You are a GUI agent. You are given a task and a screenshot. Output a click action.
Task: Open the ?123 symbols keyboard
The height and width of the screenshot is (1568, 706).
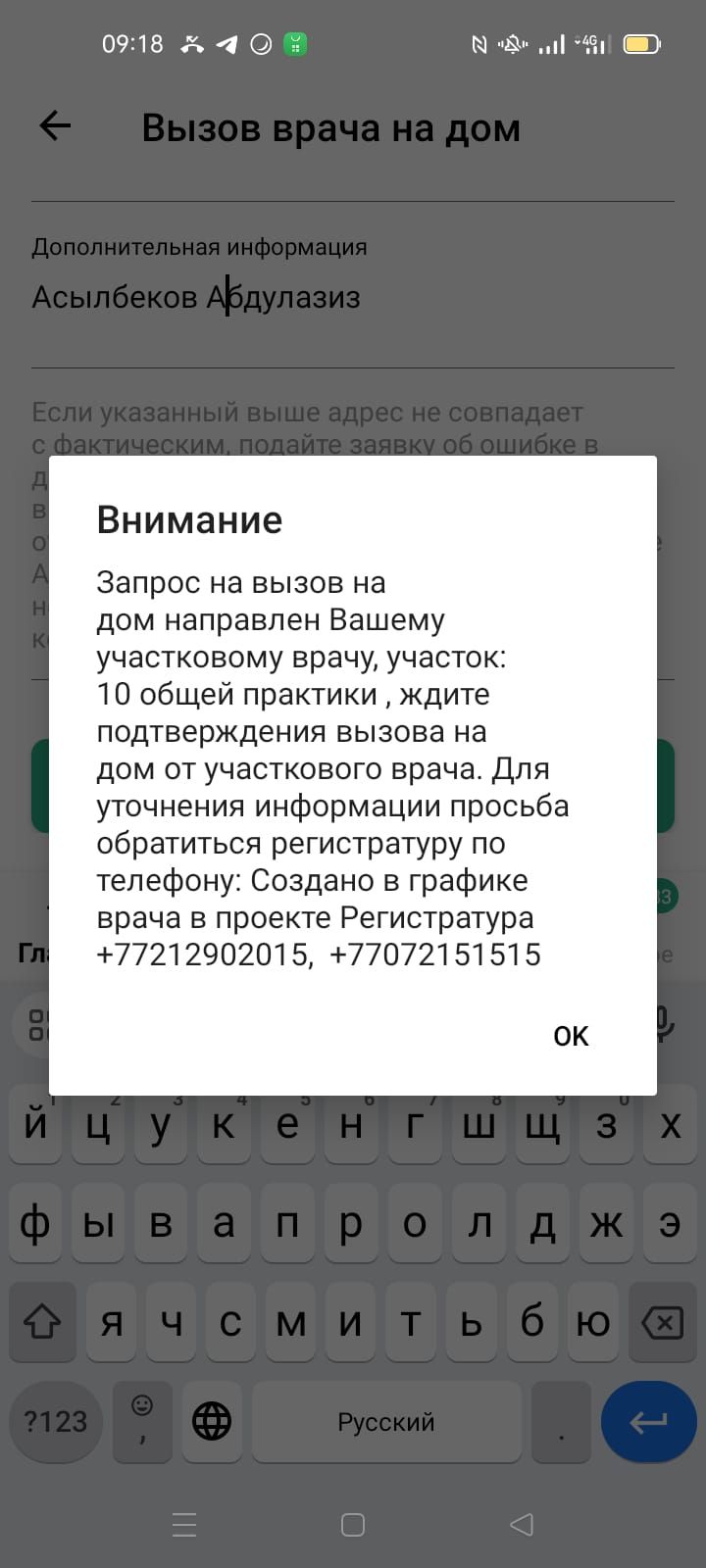56,1421
